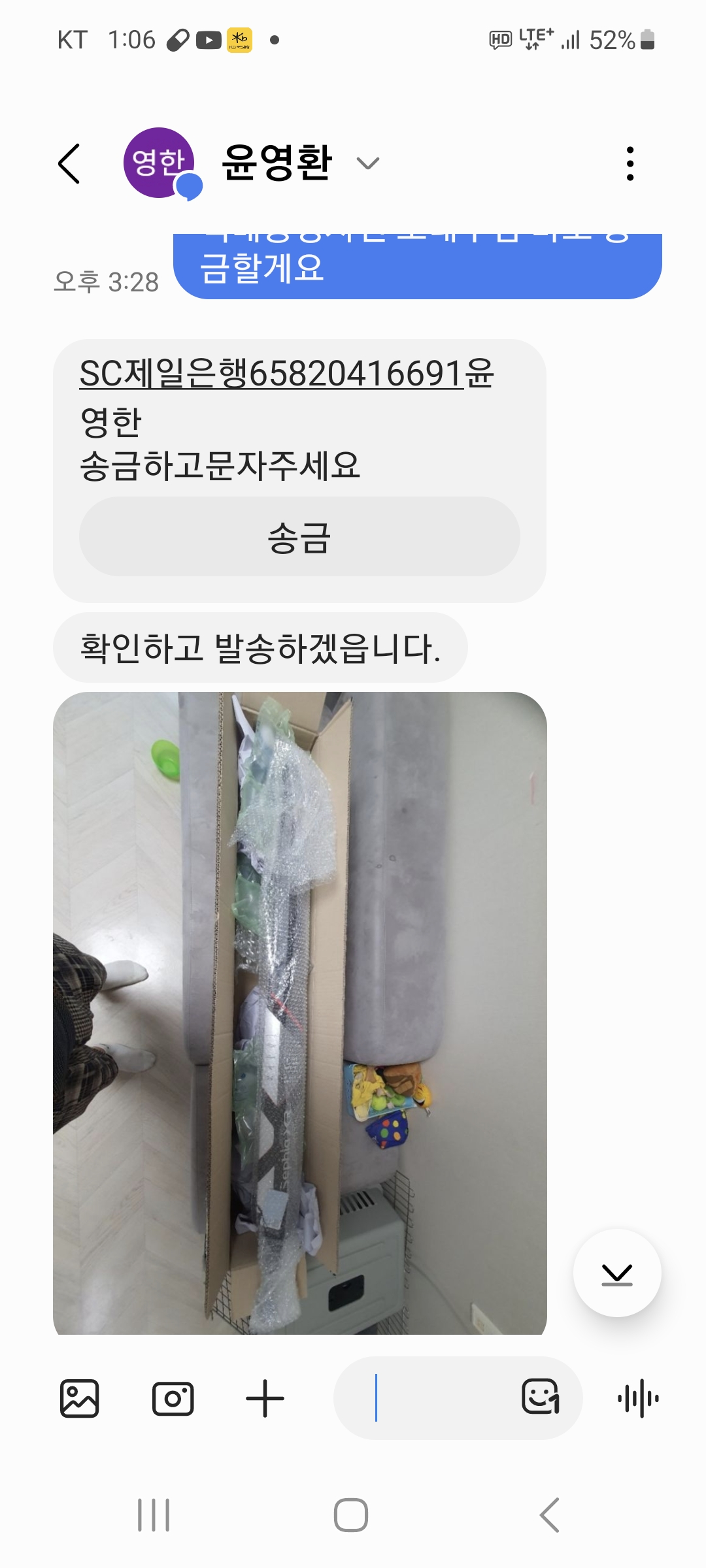Attach a picture from the gallery
This screenshot has height=1568, width=706.
click(80, 1399)
